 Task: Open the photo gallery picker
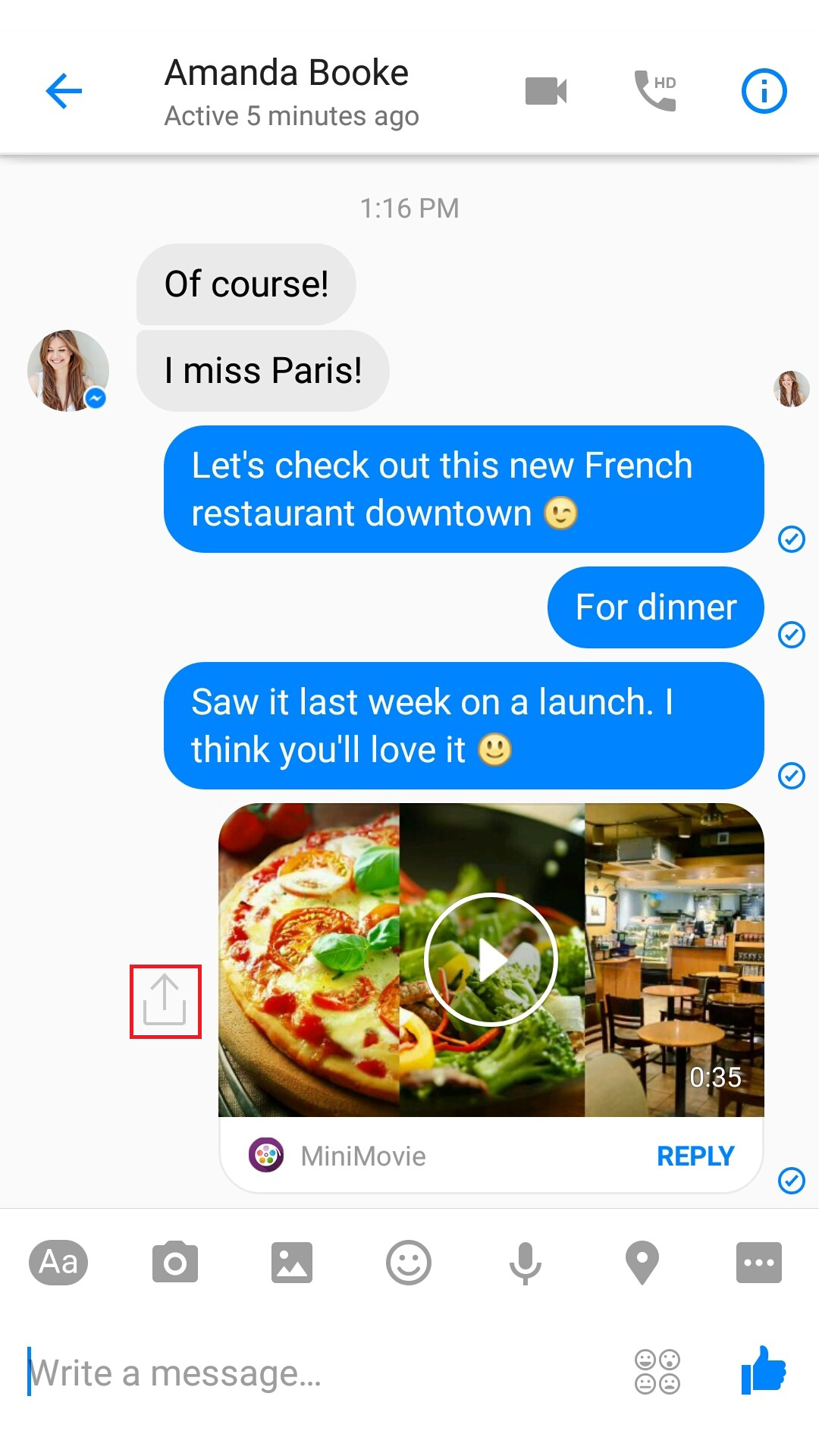[x=292, y=1263]
